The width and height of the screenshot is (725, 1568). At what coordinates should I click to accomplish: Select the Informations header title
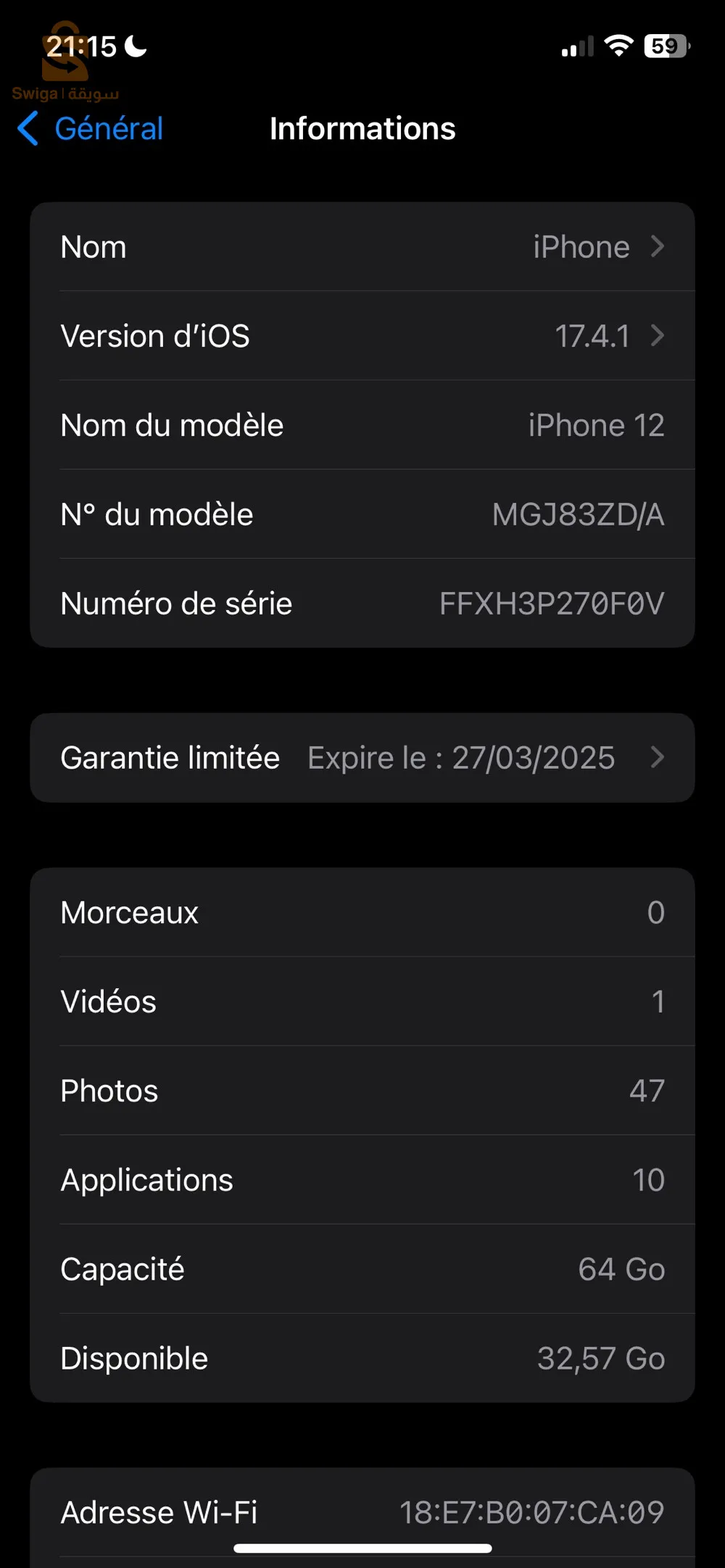pos(362,128)
